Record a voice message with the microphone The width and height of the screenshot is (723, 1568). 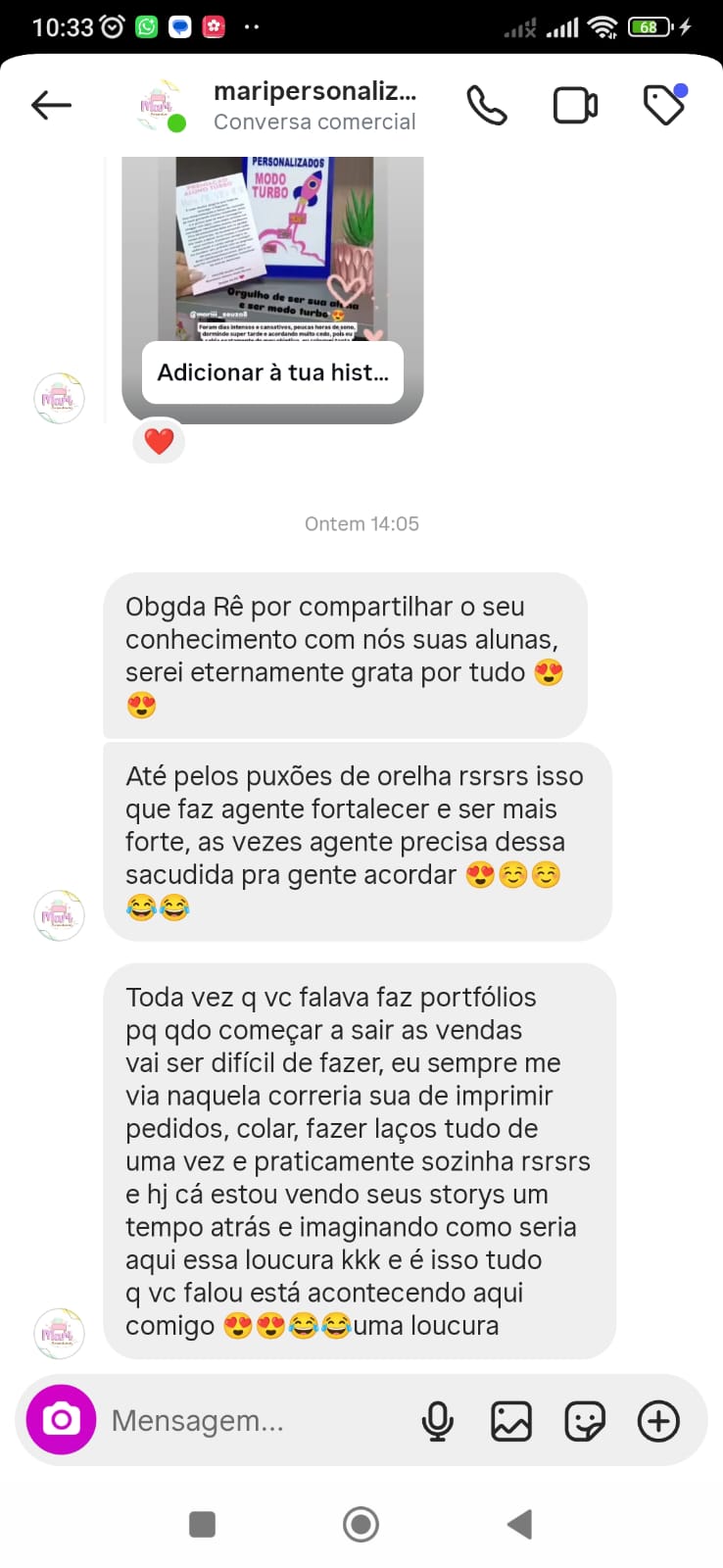click(437, 1420)
